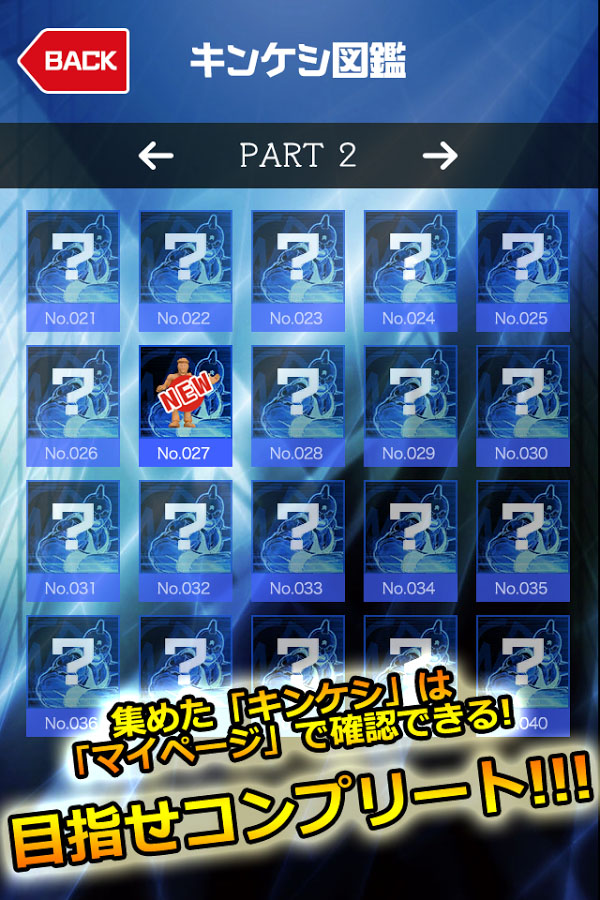The width and height of the screenshot is (600, 900).
Task: Select locked card No.022
Action: [184, 270]
